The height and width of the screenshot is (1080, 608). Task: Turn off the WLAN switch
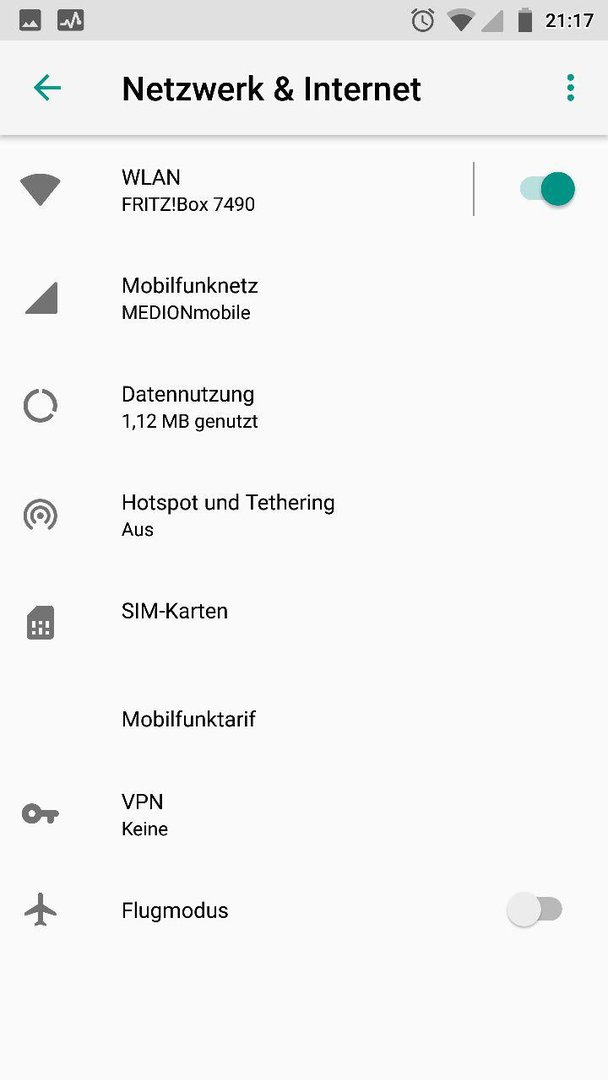547,189
